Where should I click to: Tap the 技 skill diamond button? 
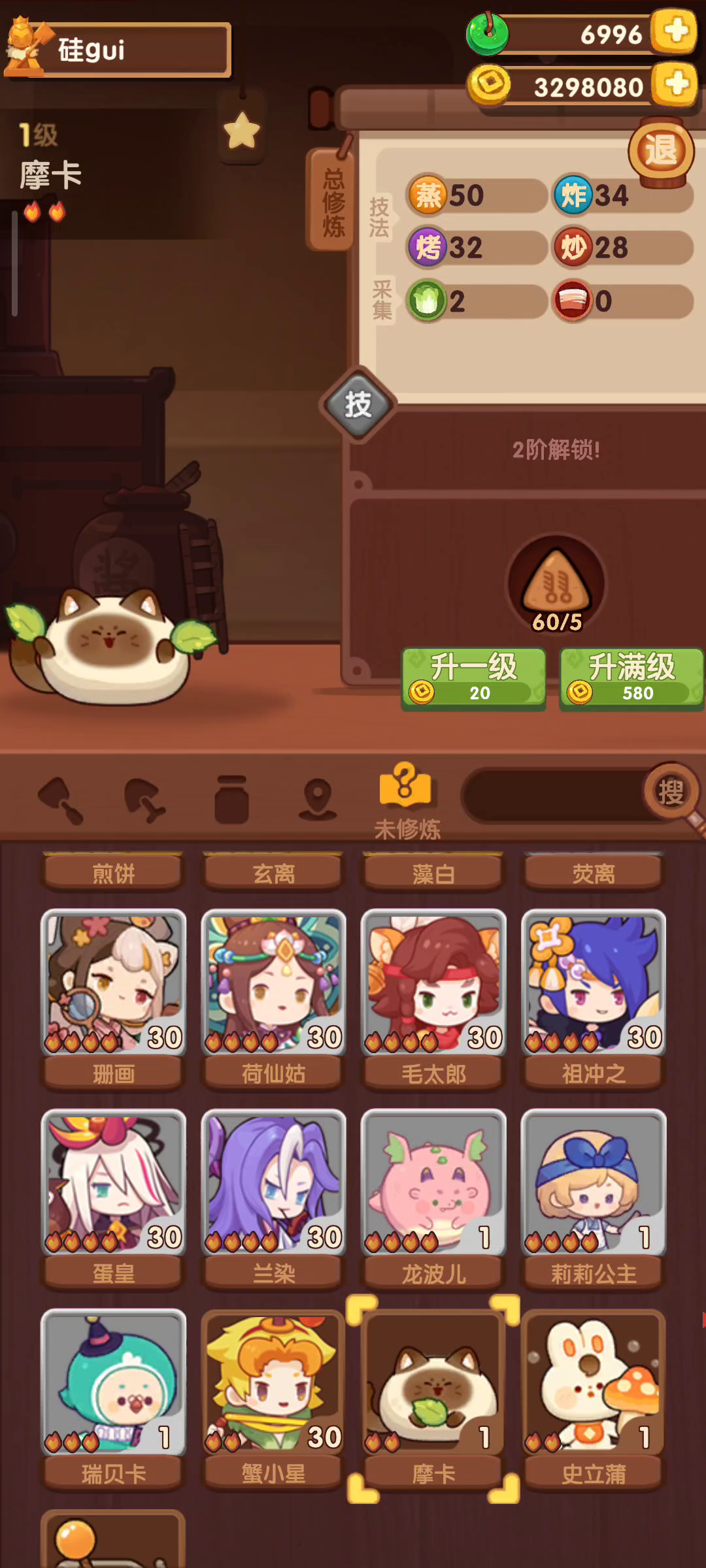pos(358,404)
